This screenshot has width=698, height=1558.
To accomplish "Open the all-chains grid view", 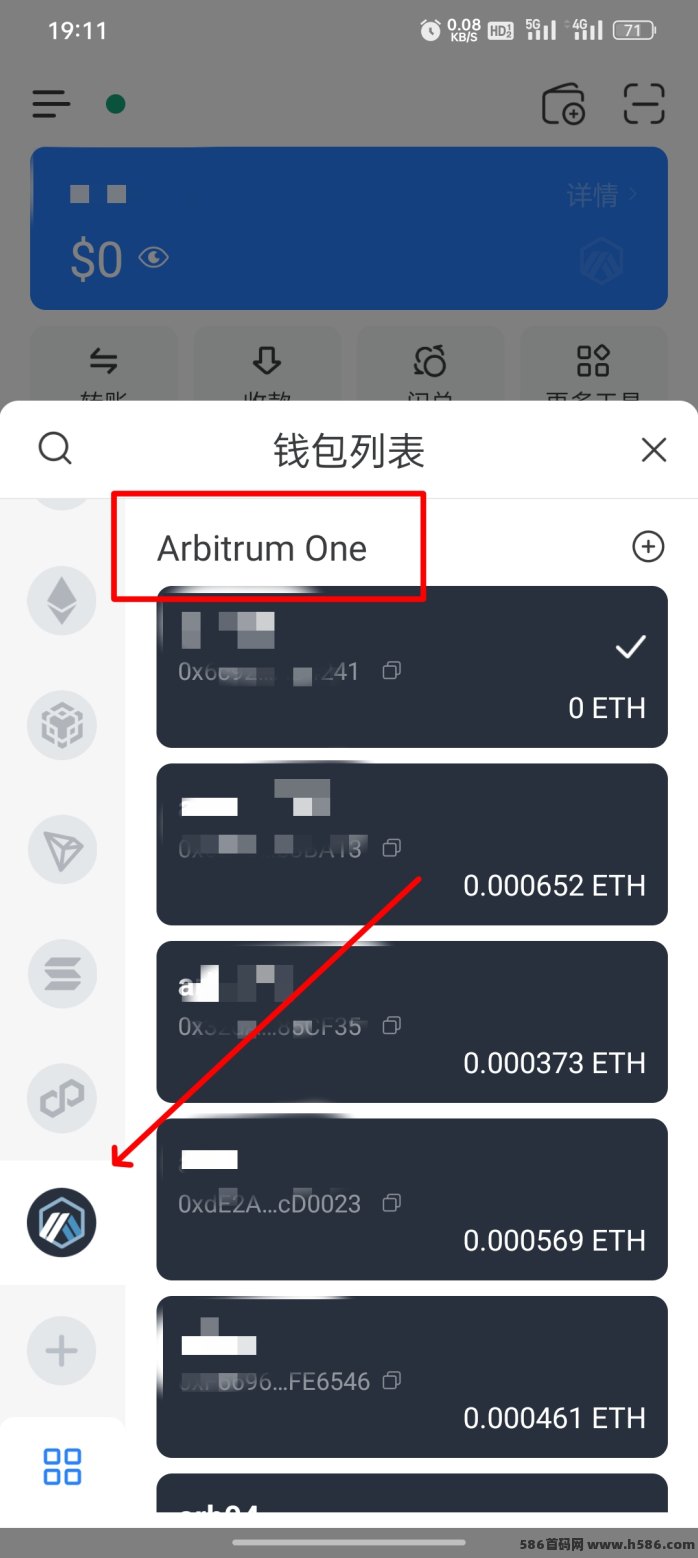I will 62,1466.
